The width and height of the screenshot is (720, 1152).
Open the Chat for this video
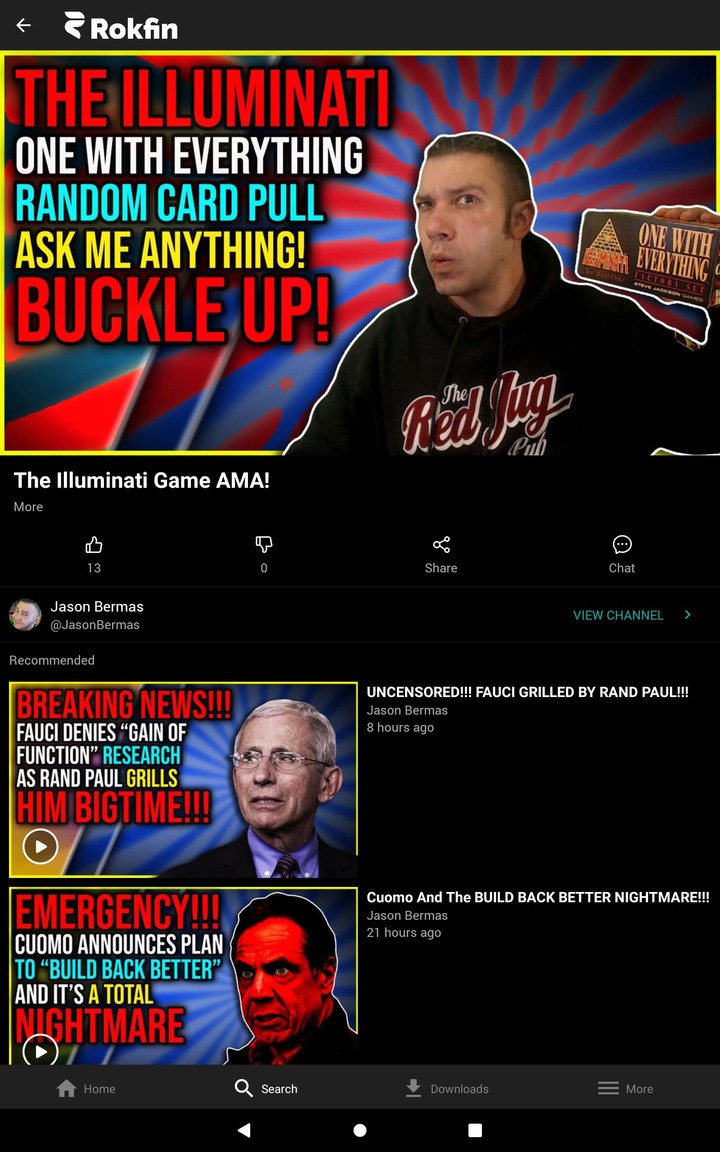click(x=622, y=554)
